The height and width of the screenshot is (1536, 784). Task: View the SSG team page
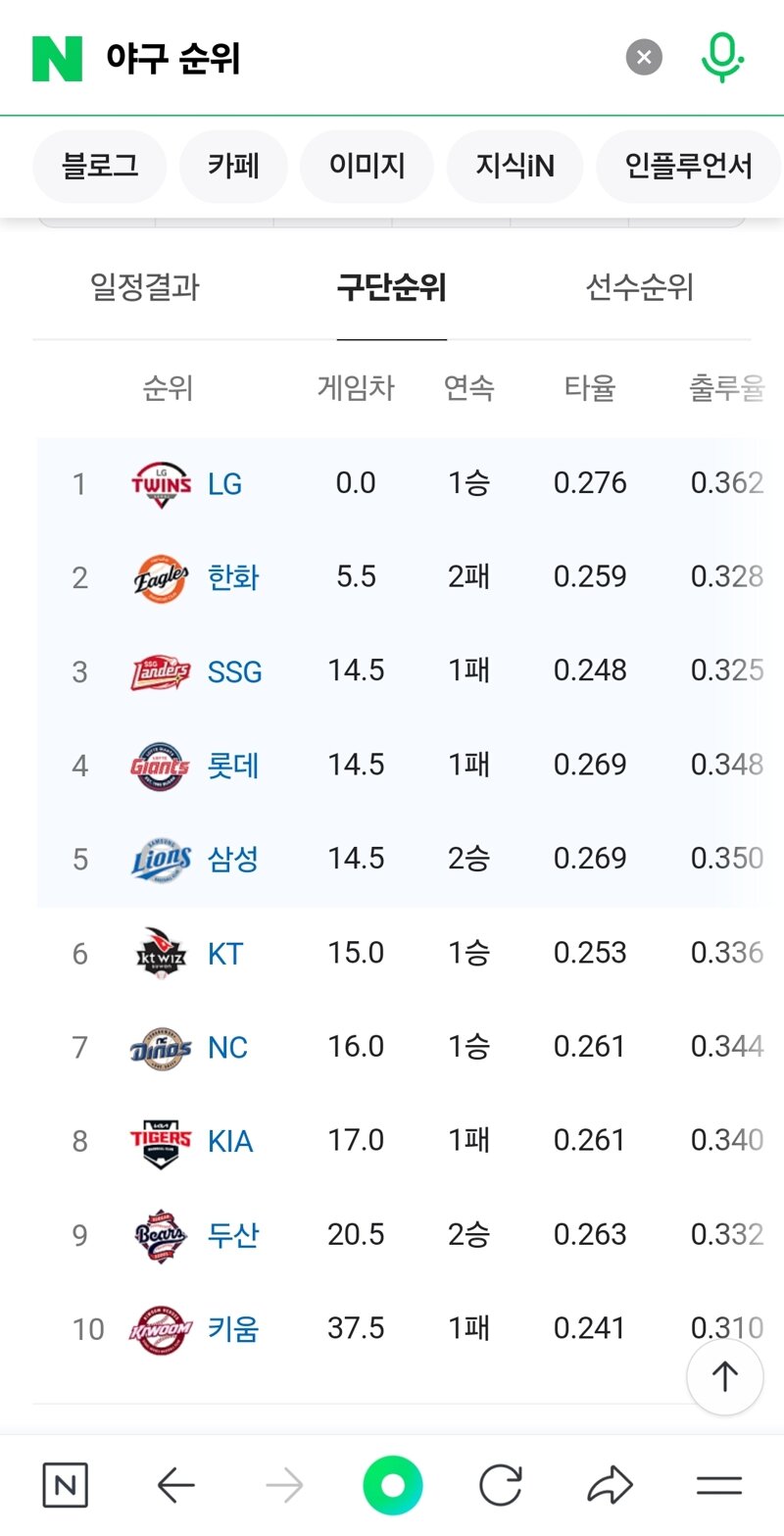[235, 671]
